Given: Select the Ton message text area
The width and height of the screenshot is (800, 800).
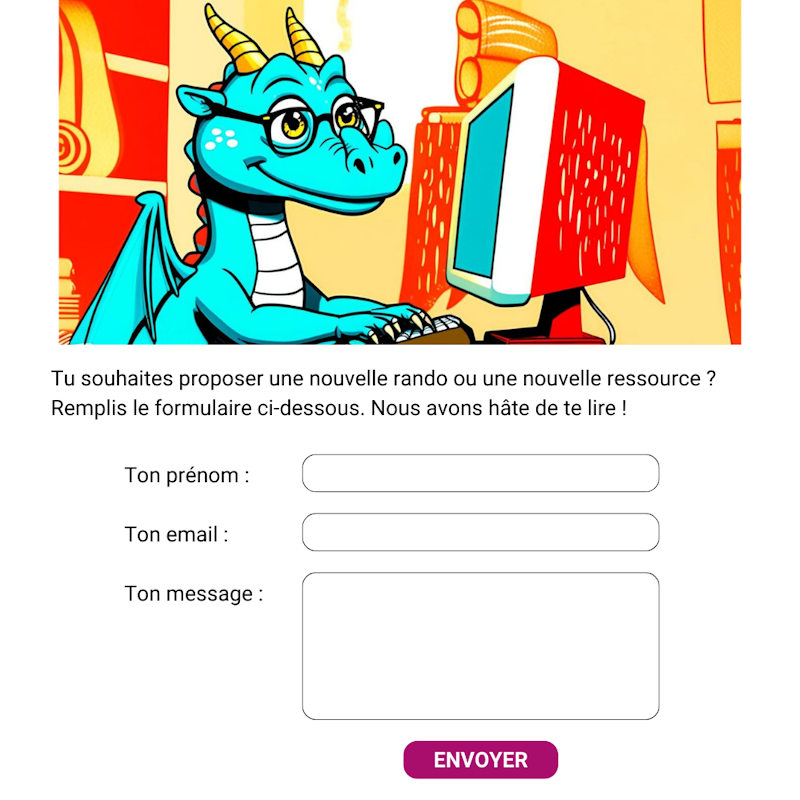Looking at the screenshot, I should click(x=480, y=646).
